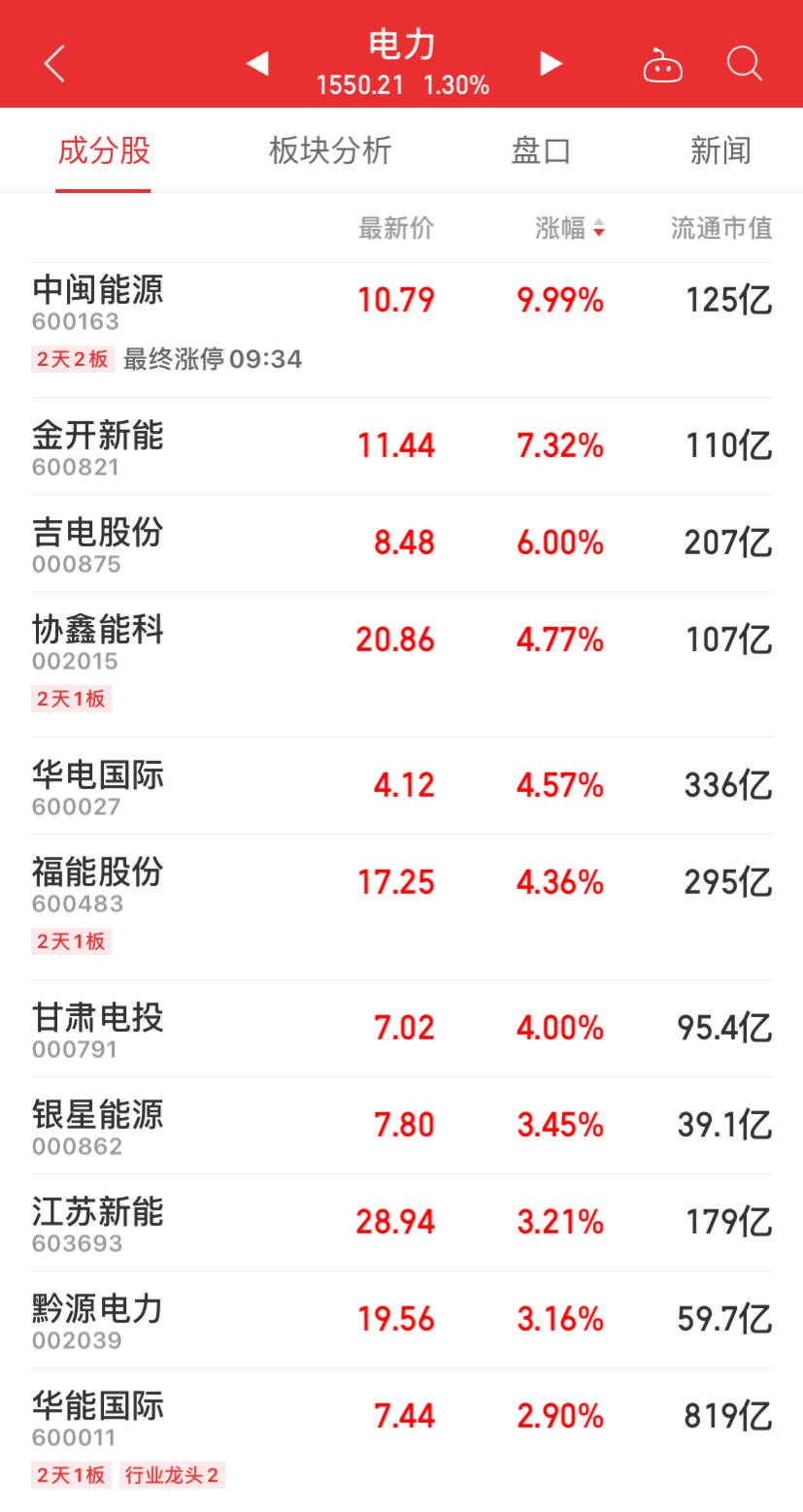Switch to the next sector with right triangle
The image size is (803, 1512).
pyautogui.click(x=552, y=64)
